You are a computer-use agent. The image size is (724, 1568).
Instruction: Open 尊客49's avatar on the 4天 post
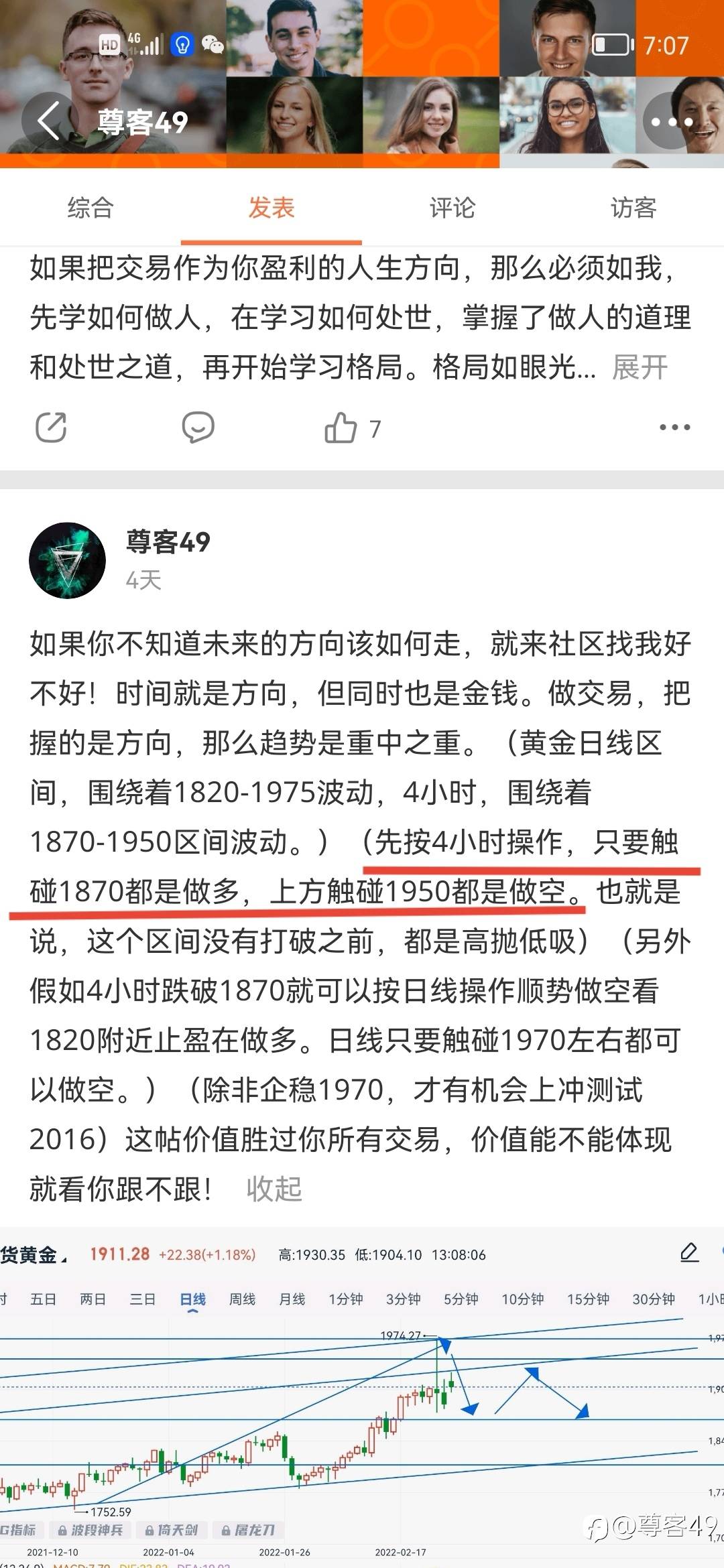click(x=67, y=560)
